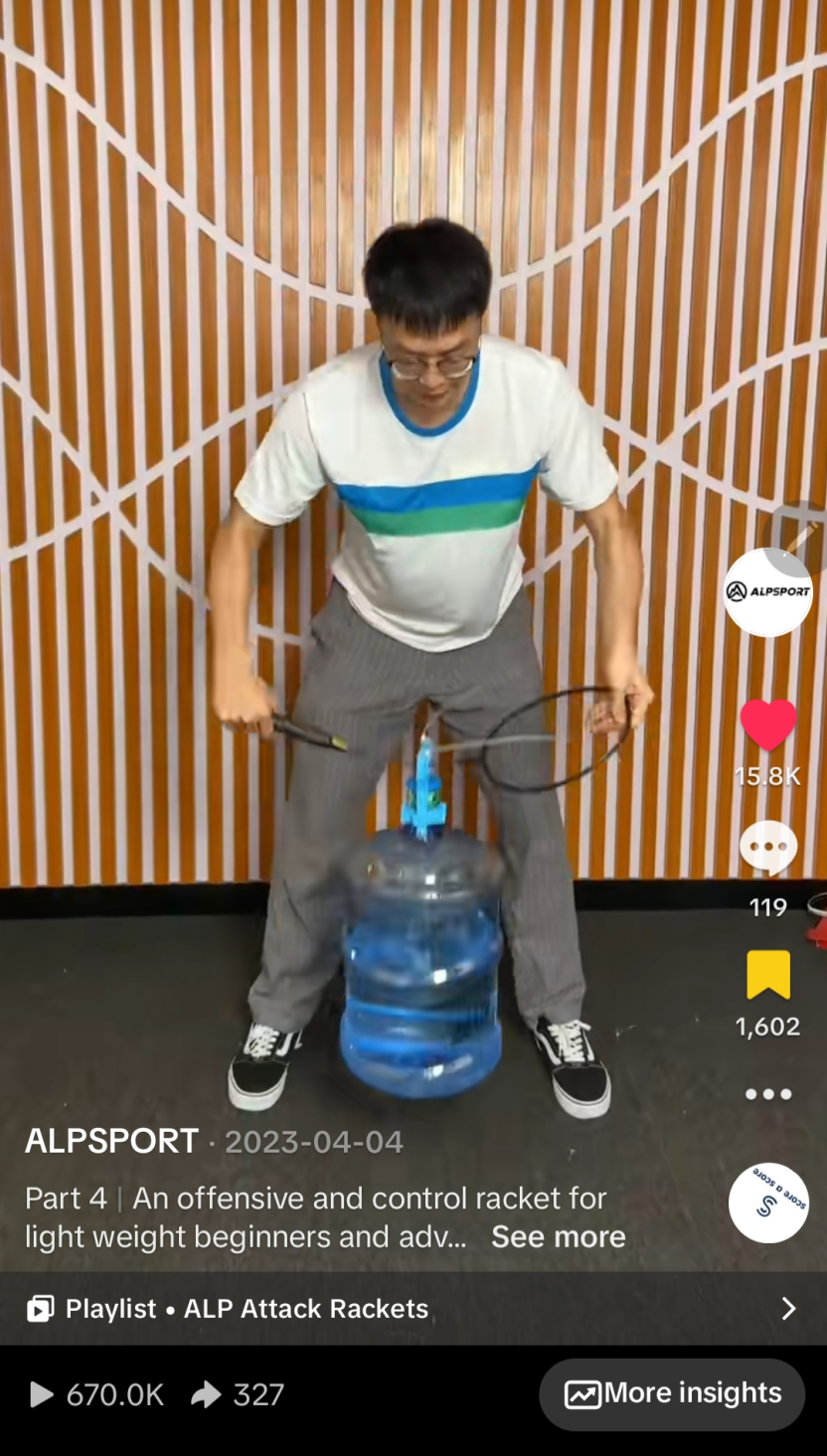Open the ALPSPORT username
This screenshot has height=1456, width=827.
(111, 1141)
